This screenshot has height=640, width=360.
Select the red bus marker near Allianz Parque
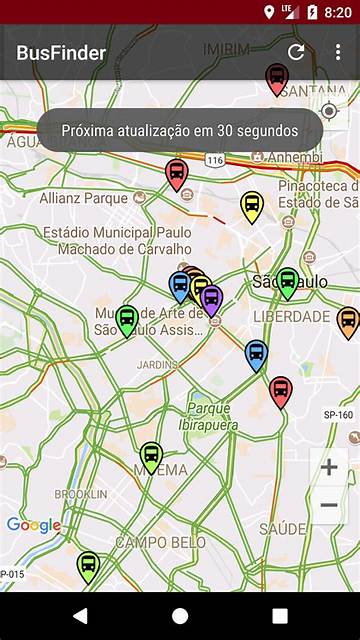point(177,175)
